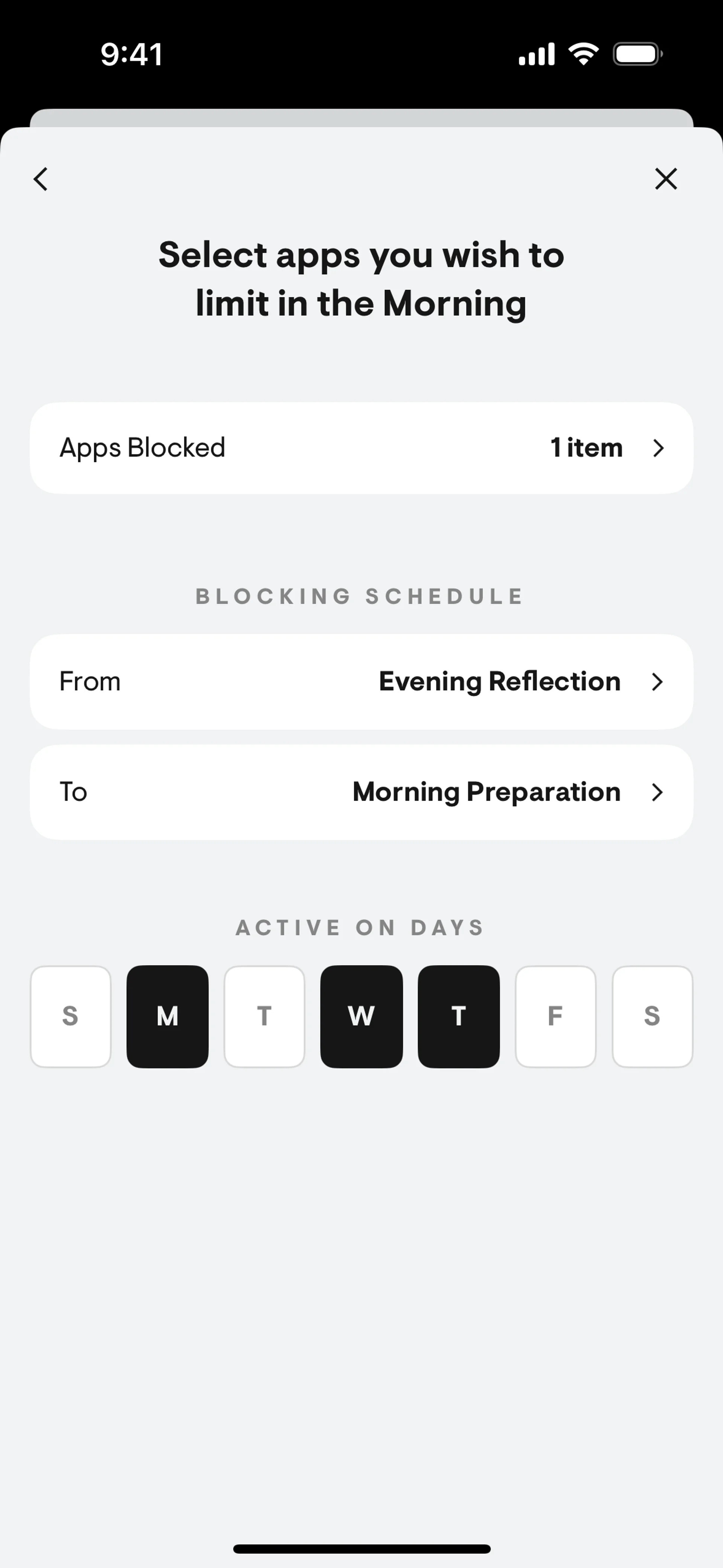723x1568 pixels.
Task: Close the sheet with the X
Action: coord(666,179)
